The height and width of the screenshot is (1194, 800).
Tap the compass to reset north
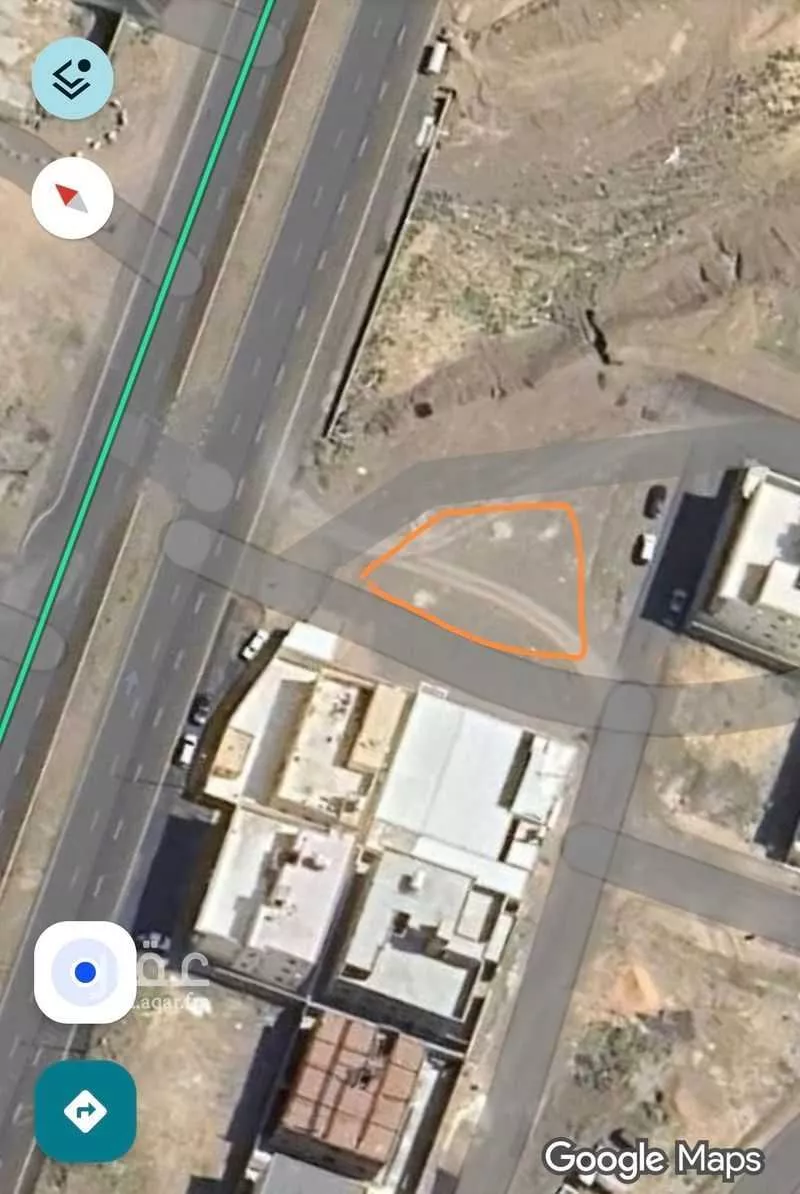[x=72, y=198]
